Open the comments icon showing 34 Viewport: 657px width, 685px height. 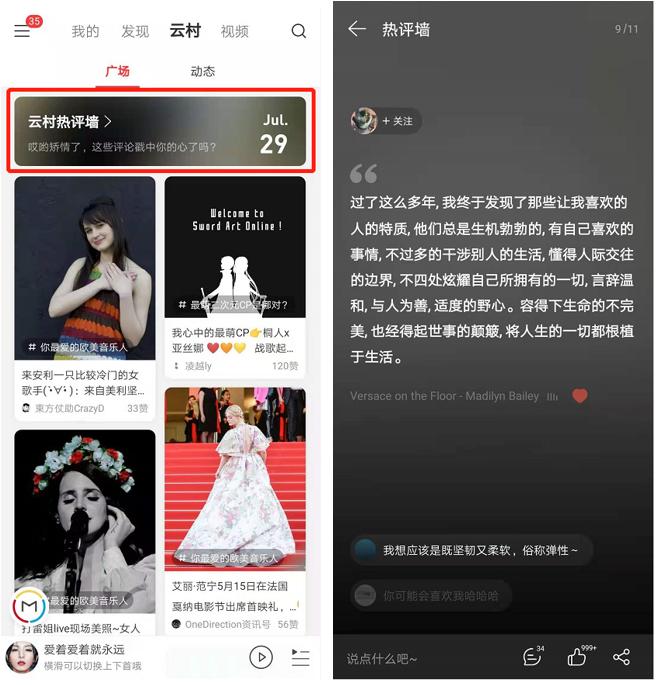tap(532, 657)
